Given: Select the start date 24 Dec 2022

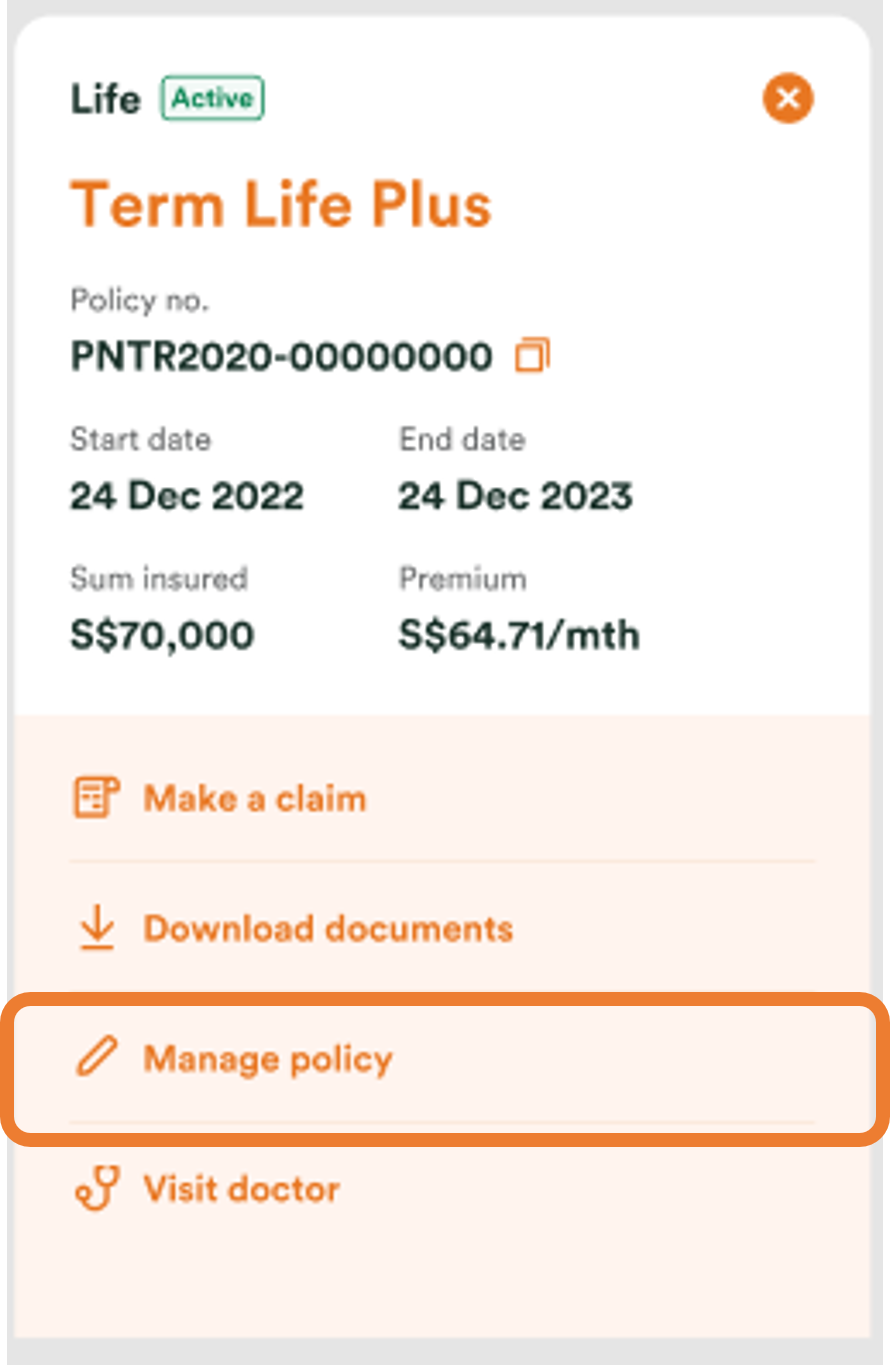Looking at the screenshot, I should 186,495.
